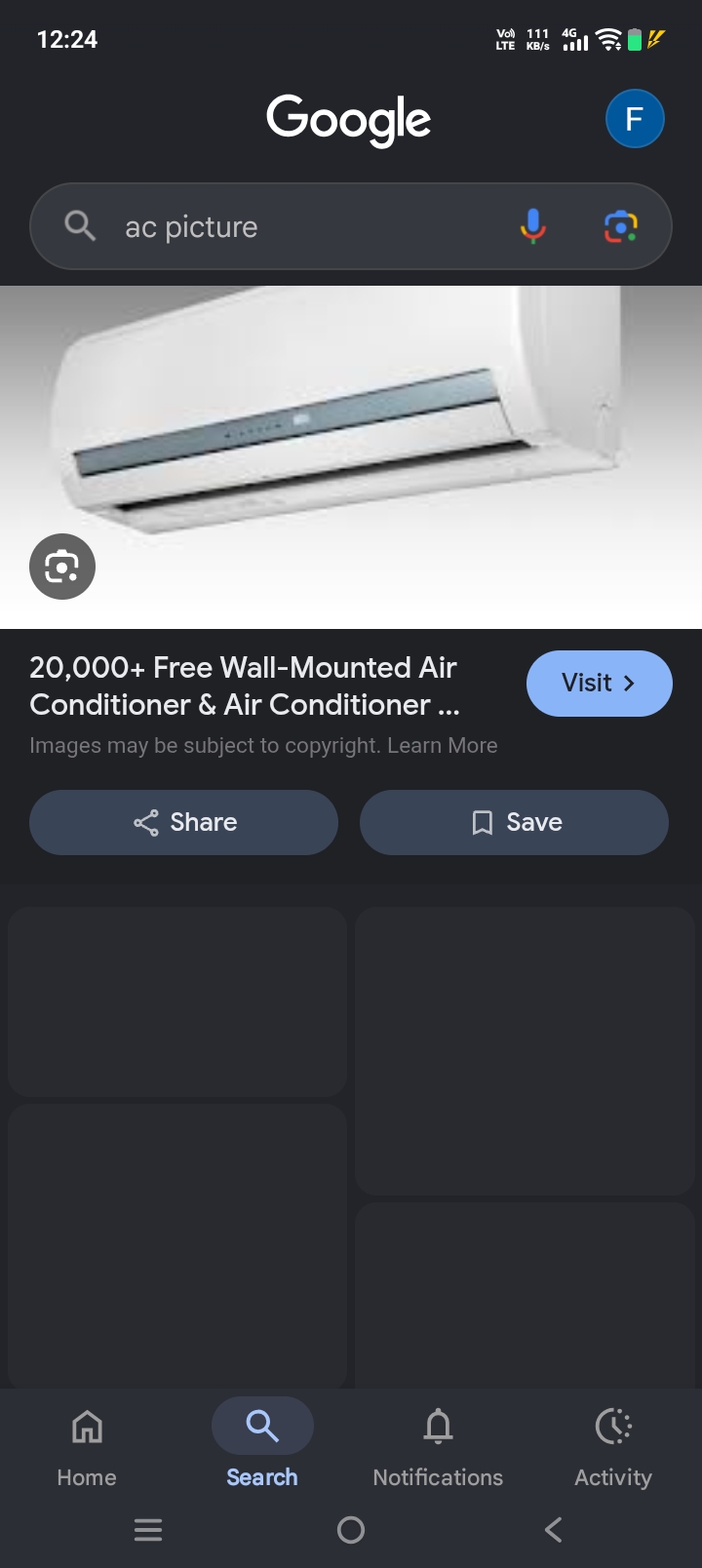Open the air conditioner image

coord(351,457)
